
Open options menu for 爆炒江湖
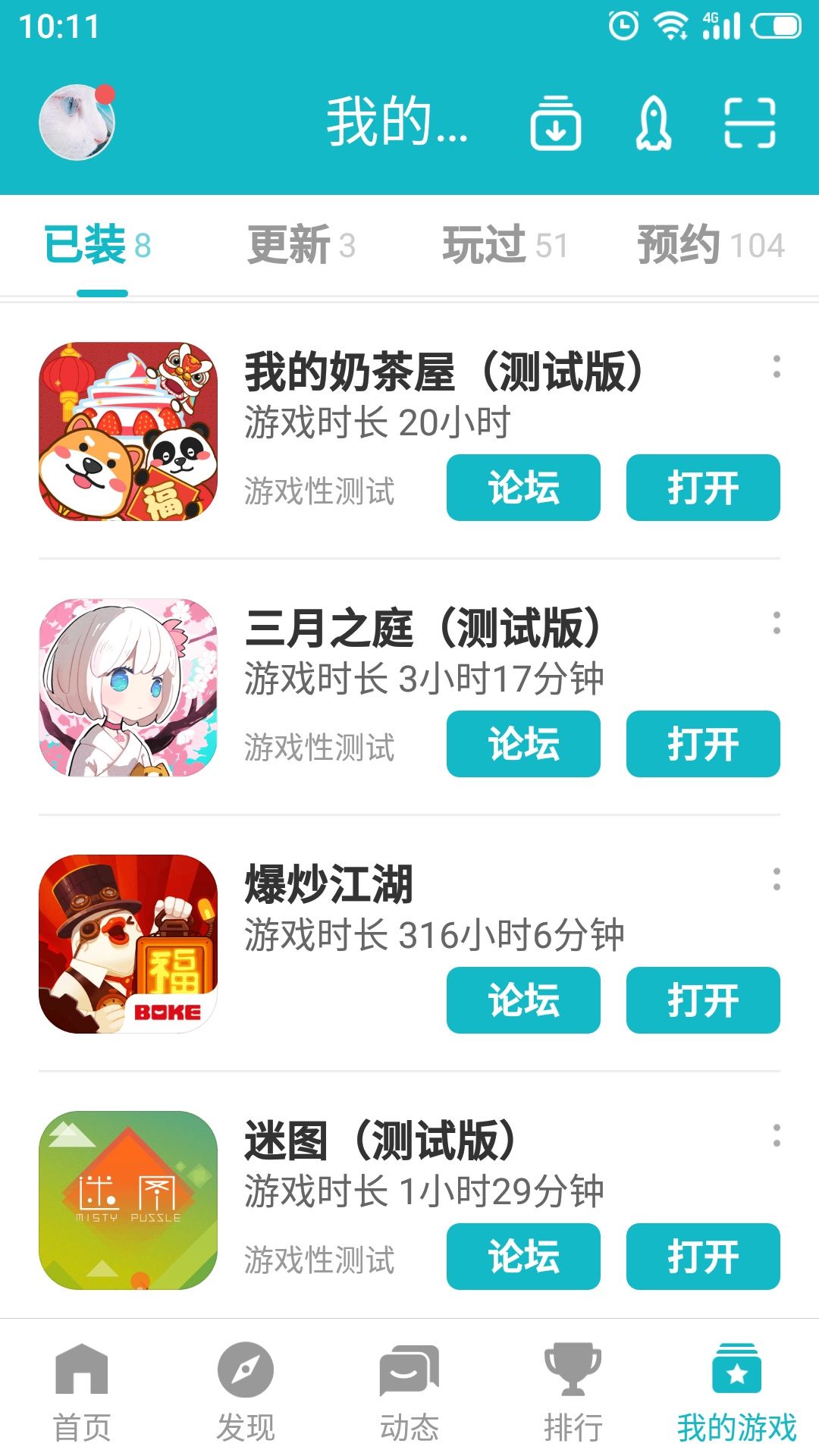coord(777,881)
